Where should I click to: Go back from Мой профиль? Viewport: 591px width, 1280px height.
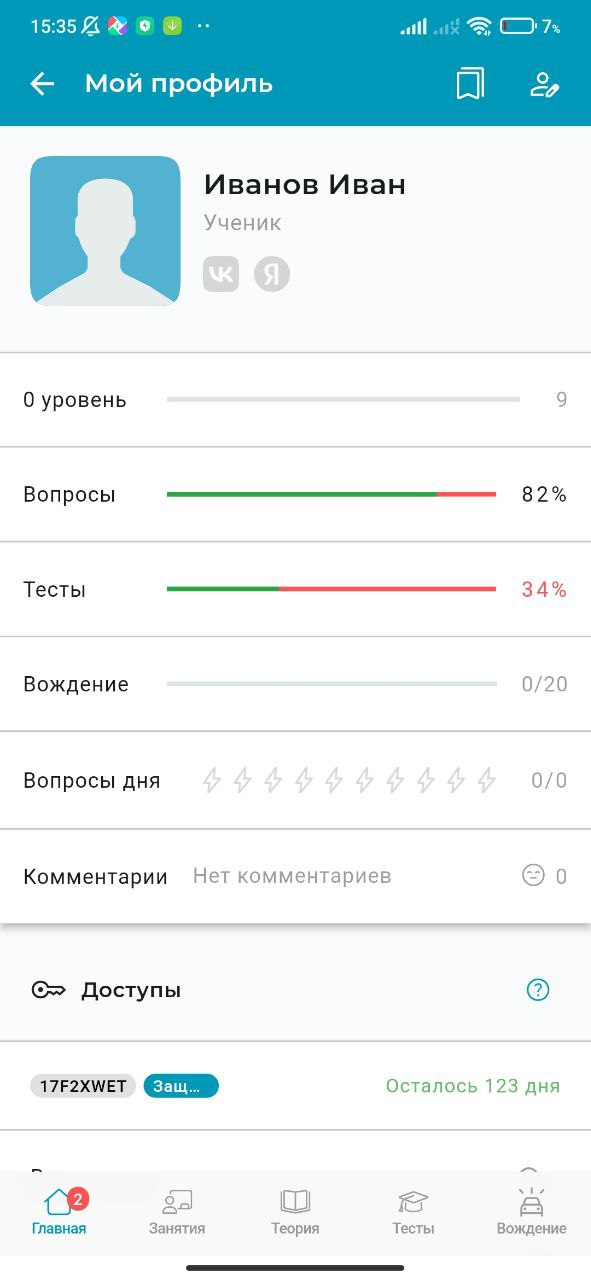pyautogui.click(x=42, y=84)
